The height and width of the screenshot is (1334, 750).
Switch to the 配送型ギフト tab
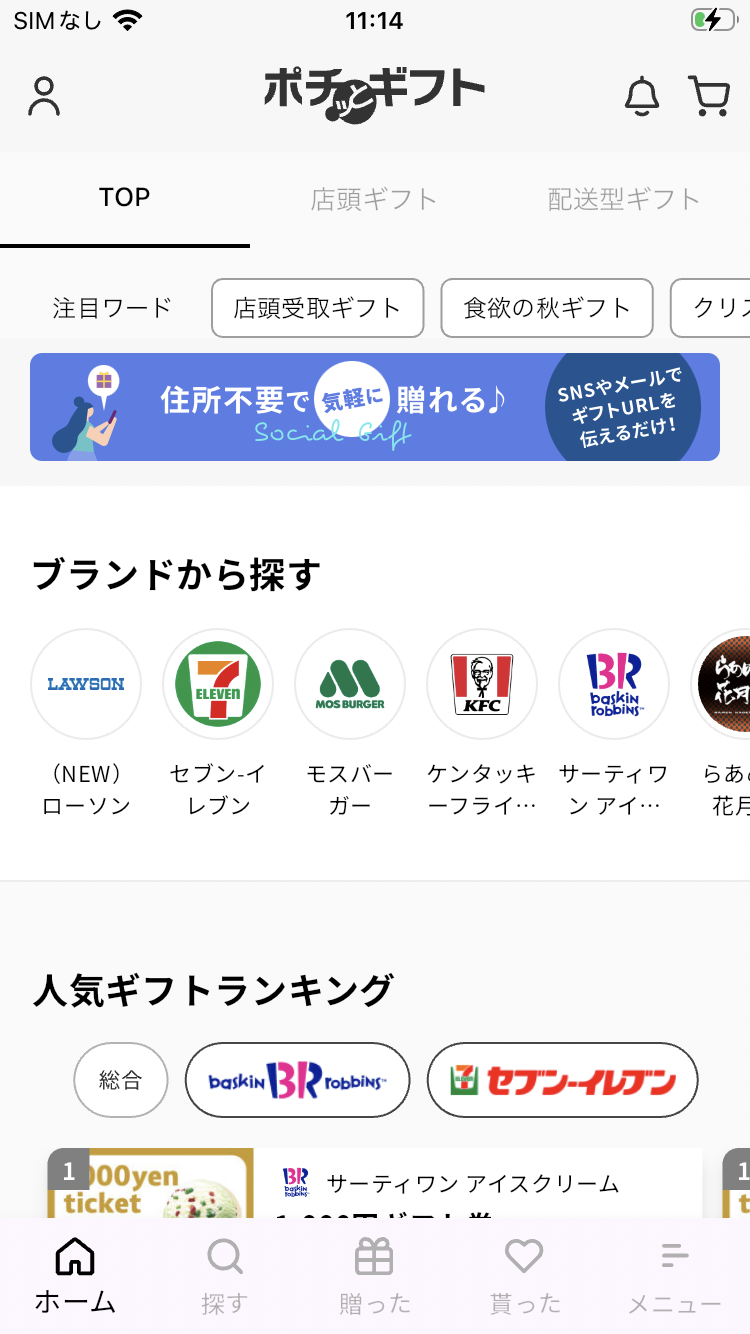(624, 199)
